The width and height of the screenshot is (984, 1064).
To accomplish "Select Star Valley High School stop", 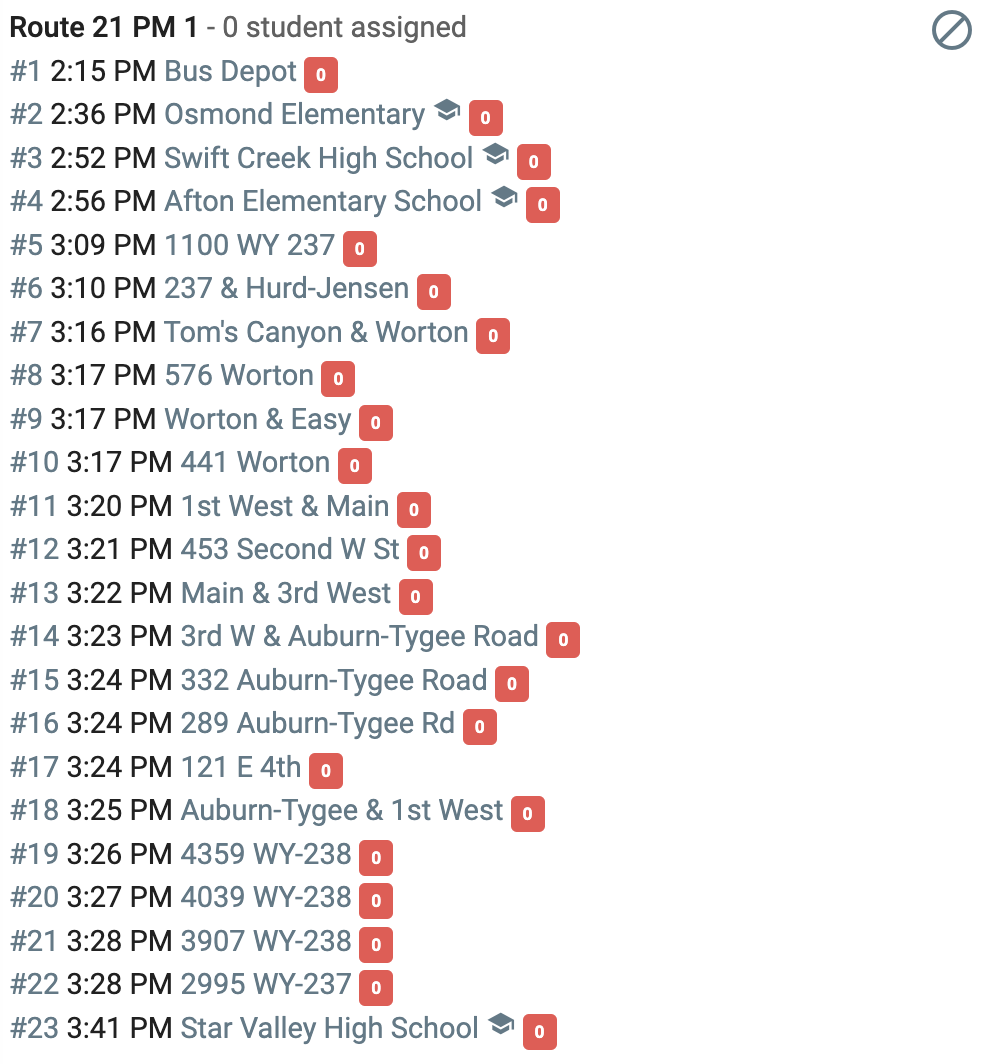I will [330, 1028].
